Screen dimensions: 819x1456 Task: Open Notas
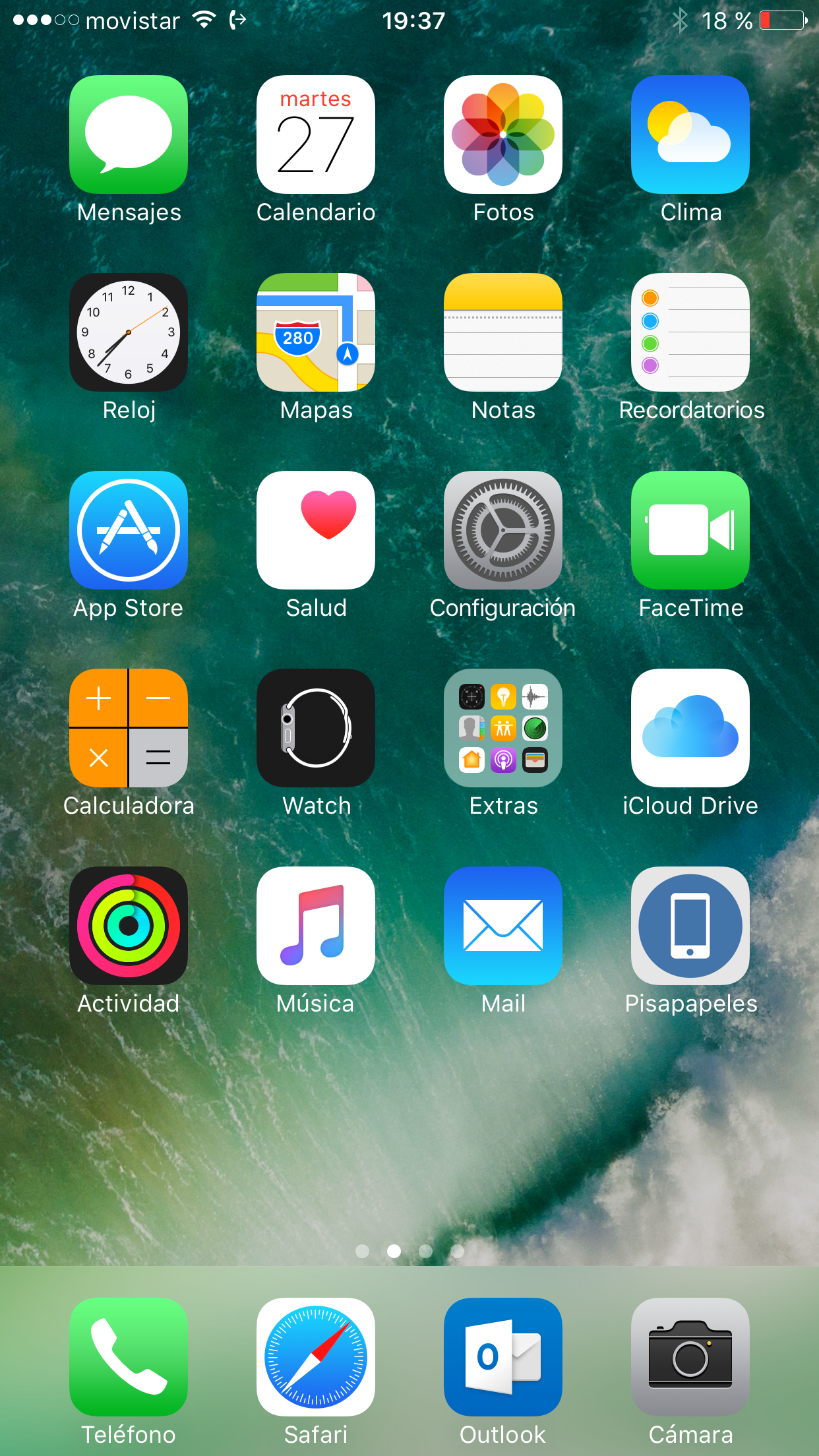click(x=503, y=332)
